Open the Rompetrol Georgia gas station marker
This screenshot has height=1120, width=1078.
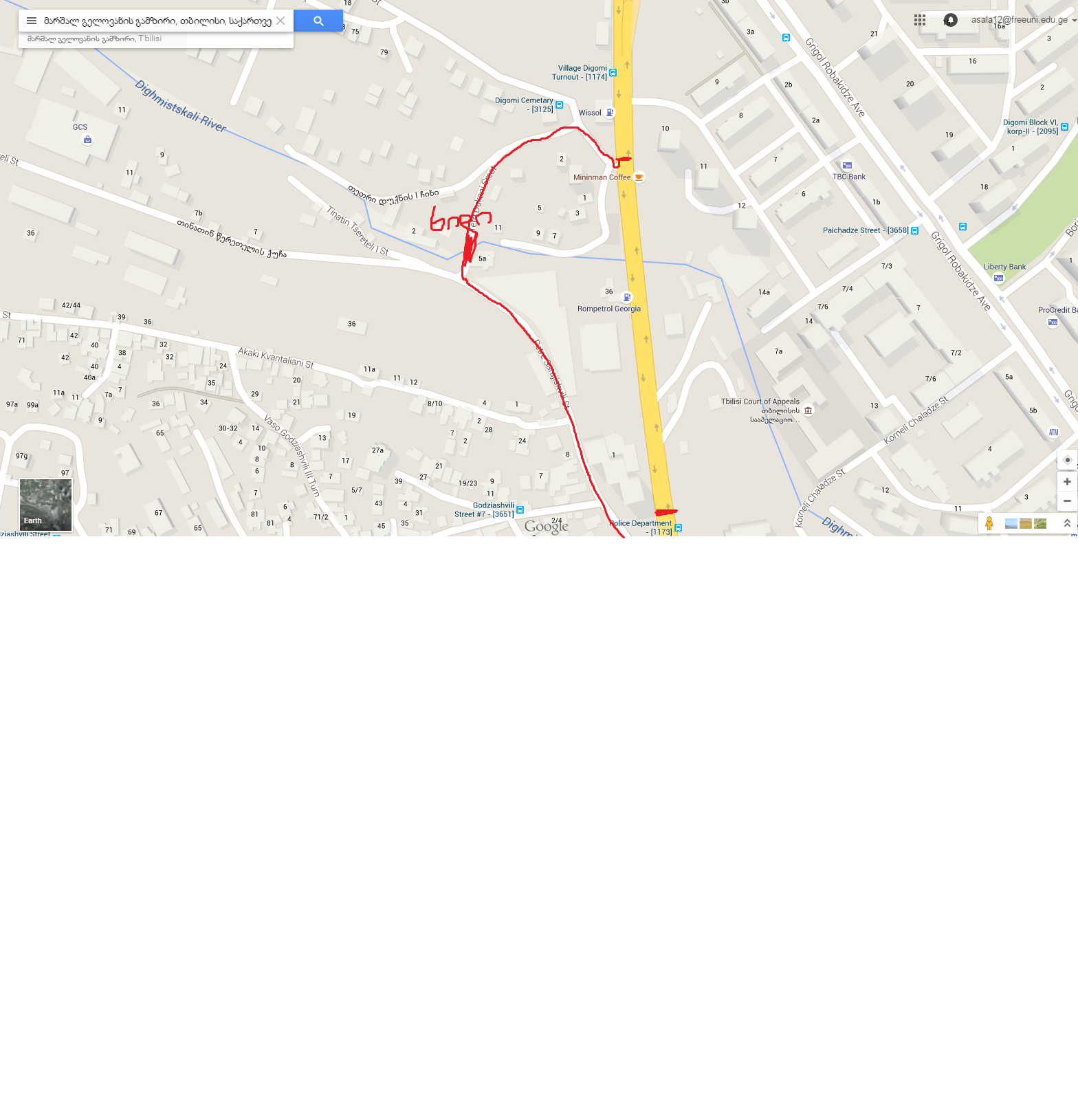[626, 297]
